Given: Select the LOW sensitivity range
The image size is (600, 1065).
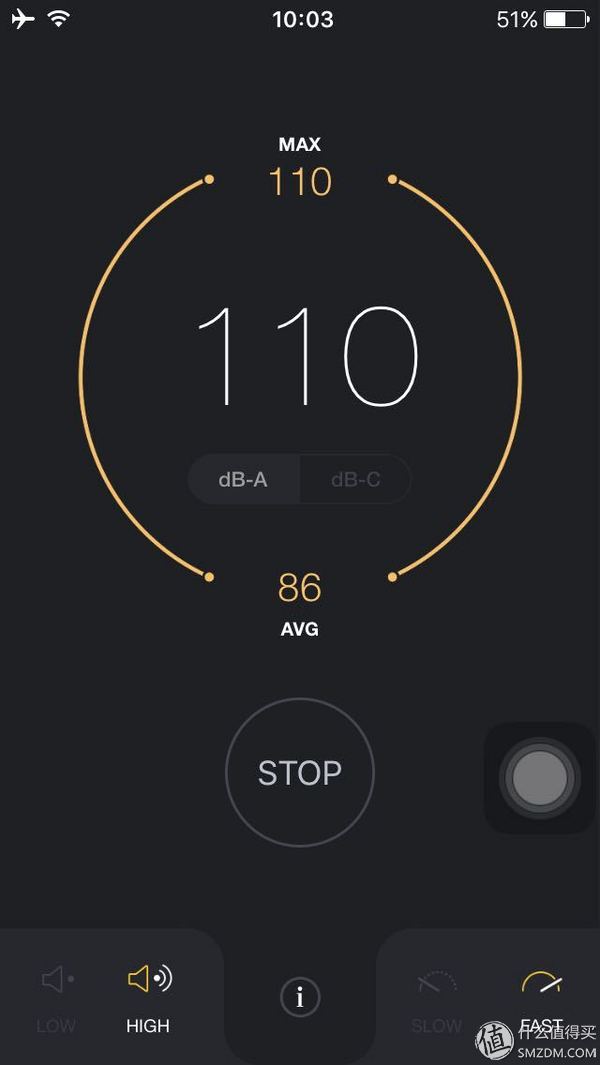Looking at the screenshot, I should click(57, 993).
